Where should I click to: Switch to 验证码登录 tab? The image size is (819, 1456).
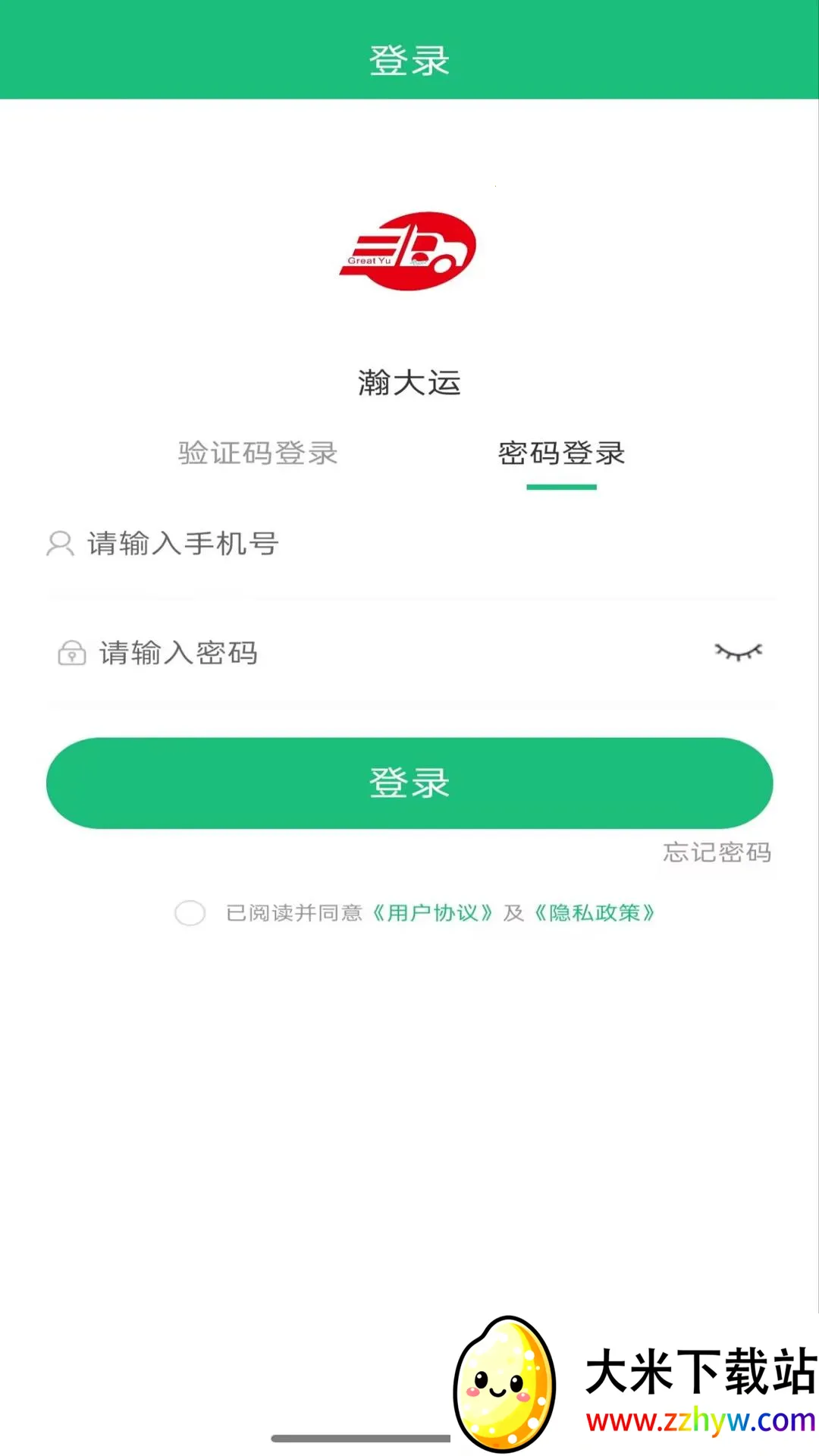[x=259, y=453]
